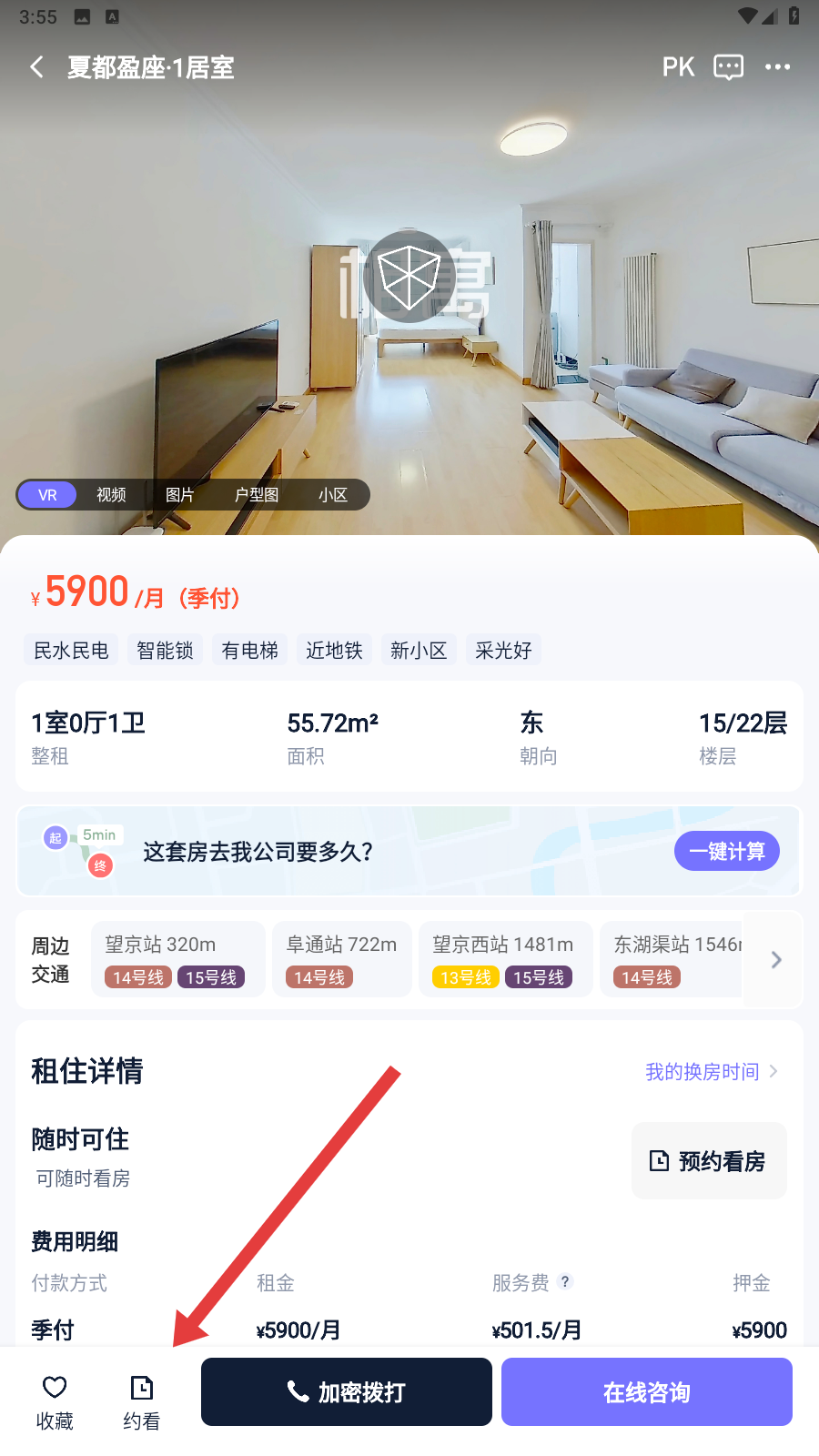Open the 望京站 320m transit card

point(177,959)
